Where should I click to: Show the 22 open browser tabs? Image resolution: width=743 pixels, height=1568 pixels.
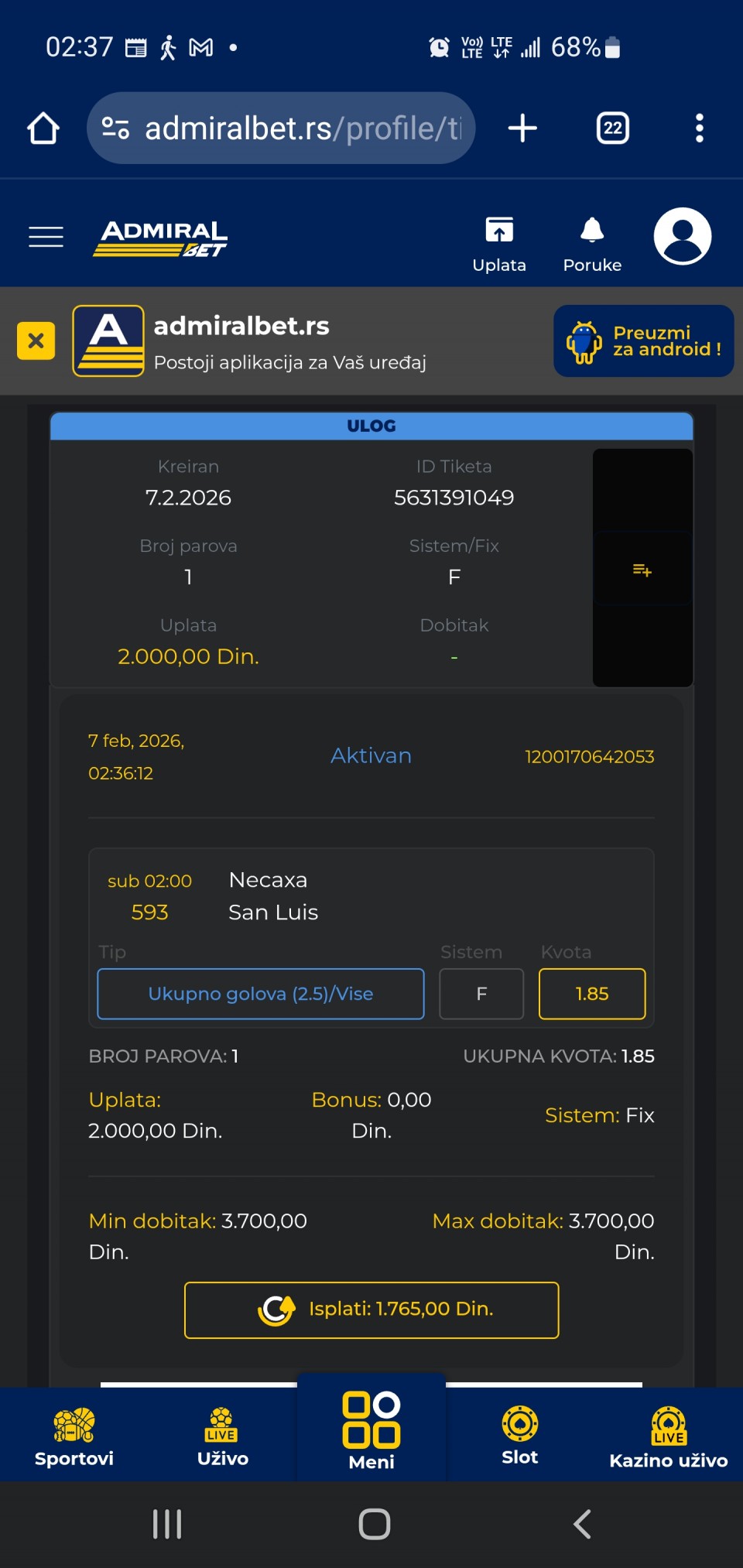(x=612, y=128)
